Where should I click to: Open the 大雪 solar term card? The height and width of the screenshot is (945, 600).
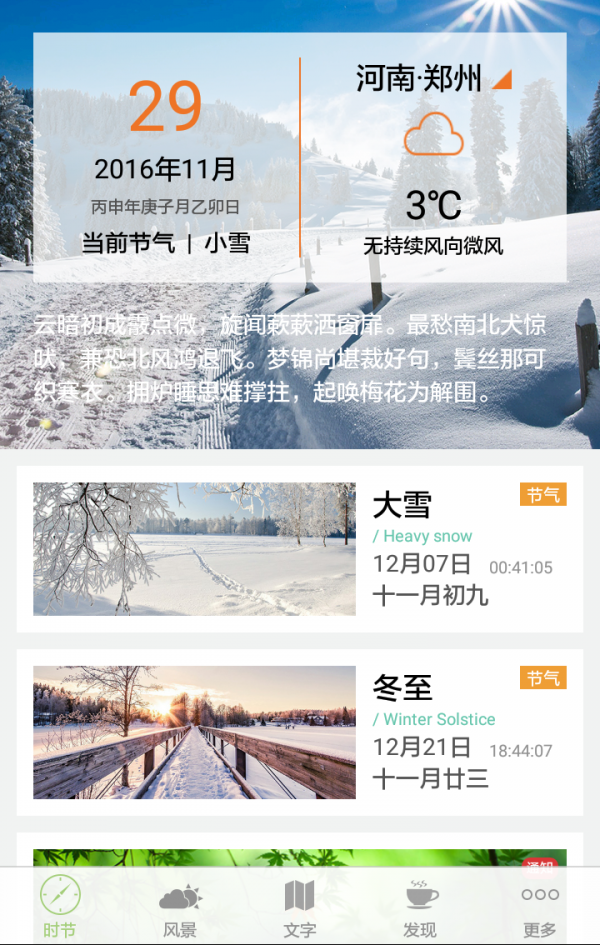[300, 548]
